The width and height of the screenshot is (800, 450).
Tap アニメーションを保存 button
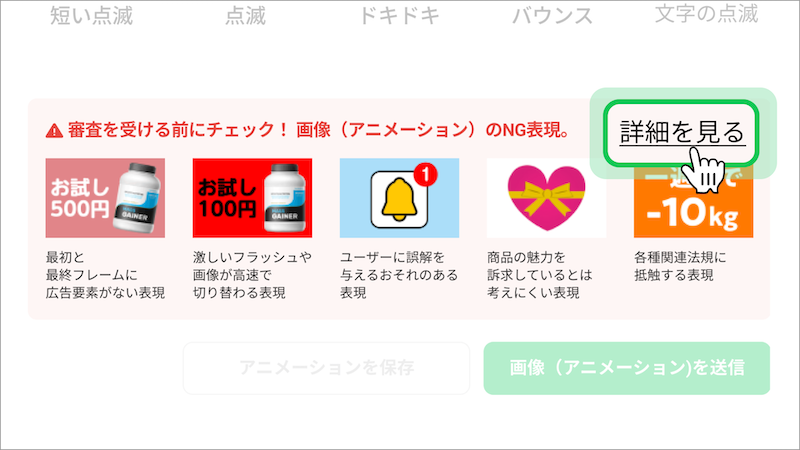(326, 367)
